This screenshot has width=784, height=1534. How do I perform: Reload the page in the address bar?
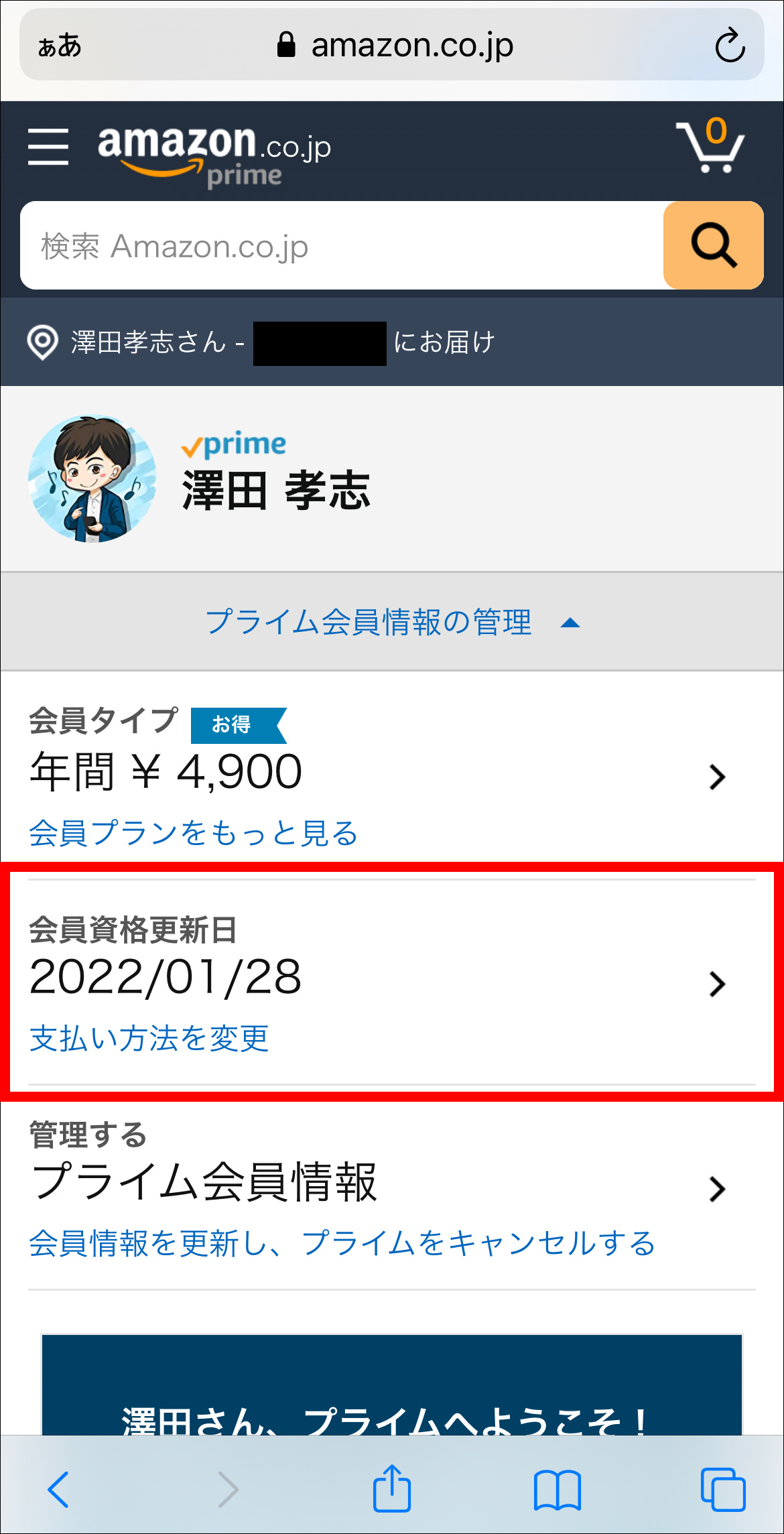pyautogui.click(x=730, y=46)
